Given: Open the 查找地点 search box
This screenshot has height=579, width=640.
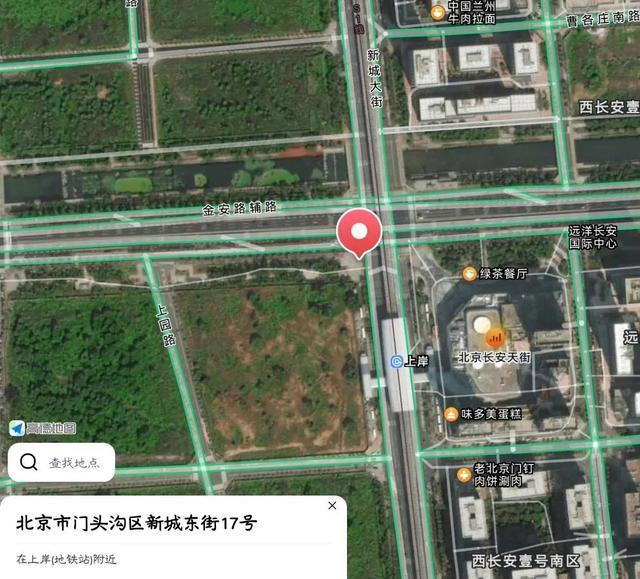Looking at the screenshot, I should pos(62,462).
